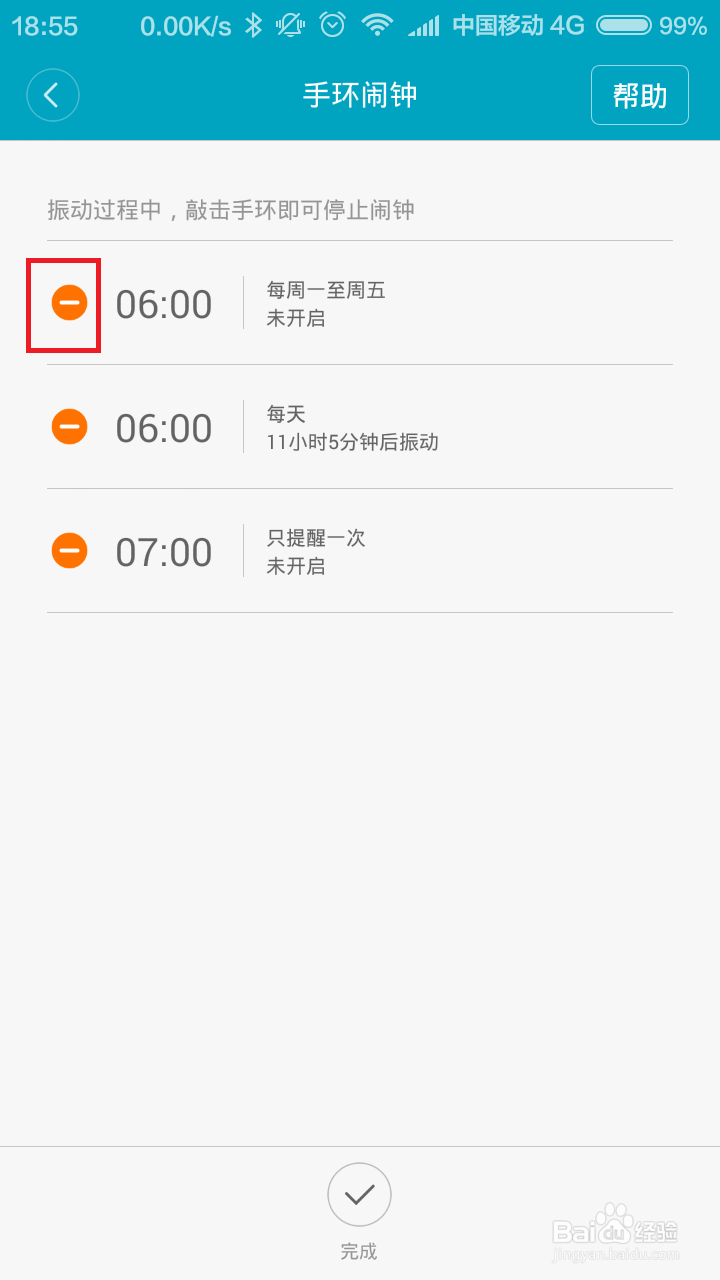Open the 07:00 只提醒一次 alarm row
This screenshot has width=720, height=1280.
pos(360,551)
